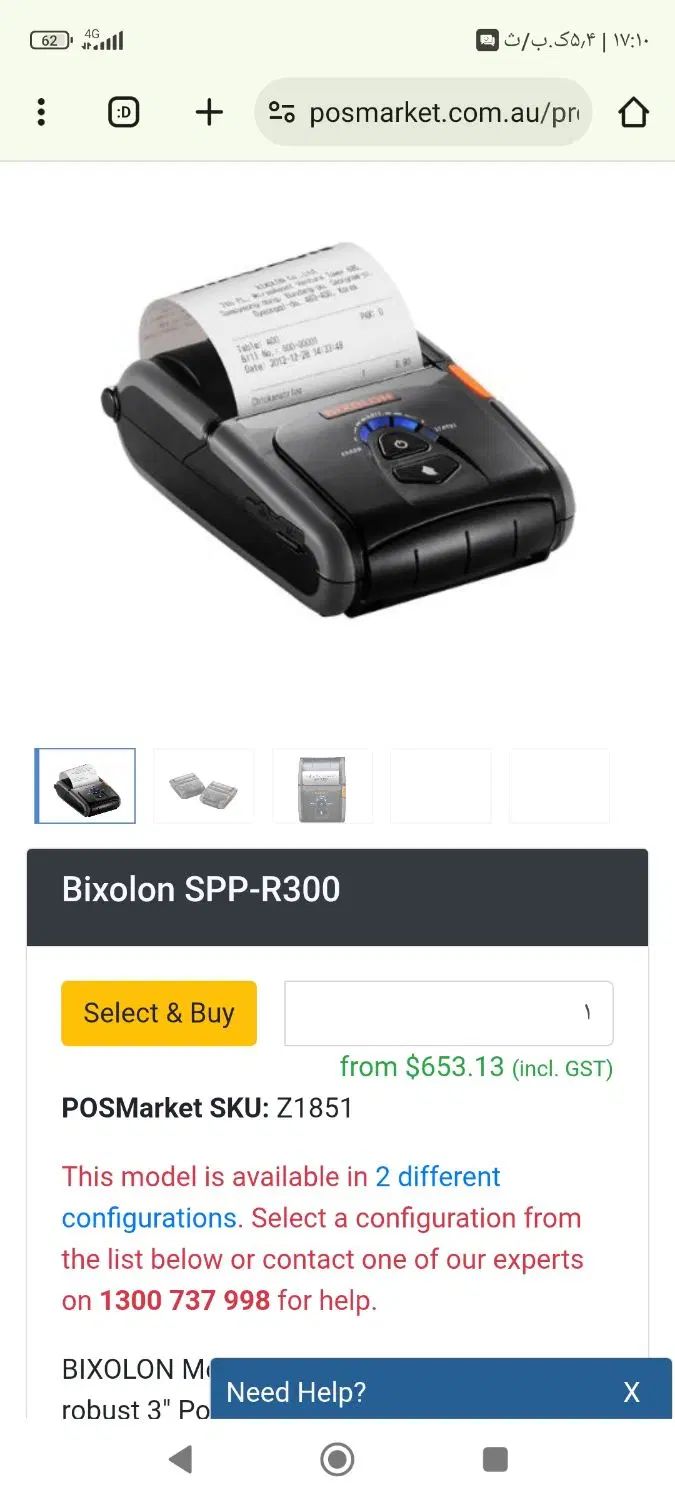Open the browser overflow menu
675x1500 pixels.
click(x=41, y=112)
